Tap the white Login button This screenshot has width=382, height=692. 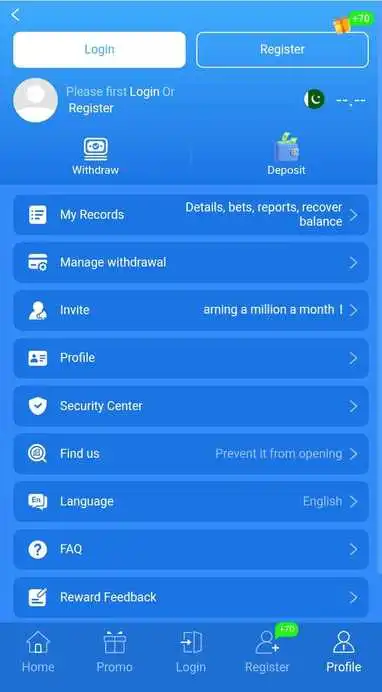tap(99, 49)
